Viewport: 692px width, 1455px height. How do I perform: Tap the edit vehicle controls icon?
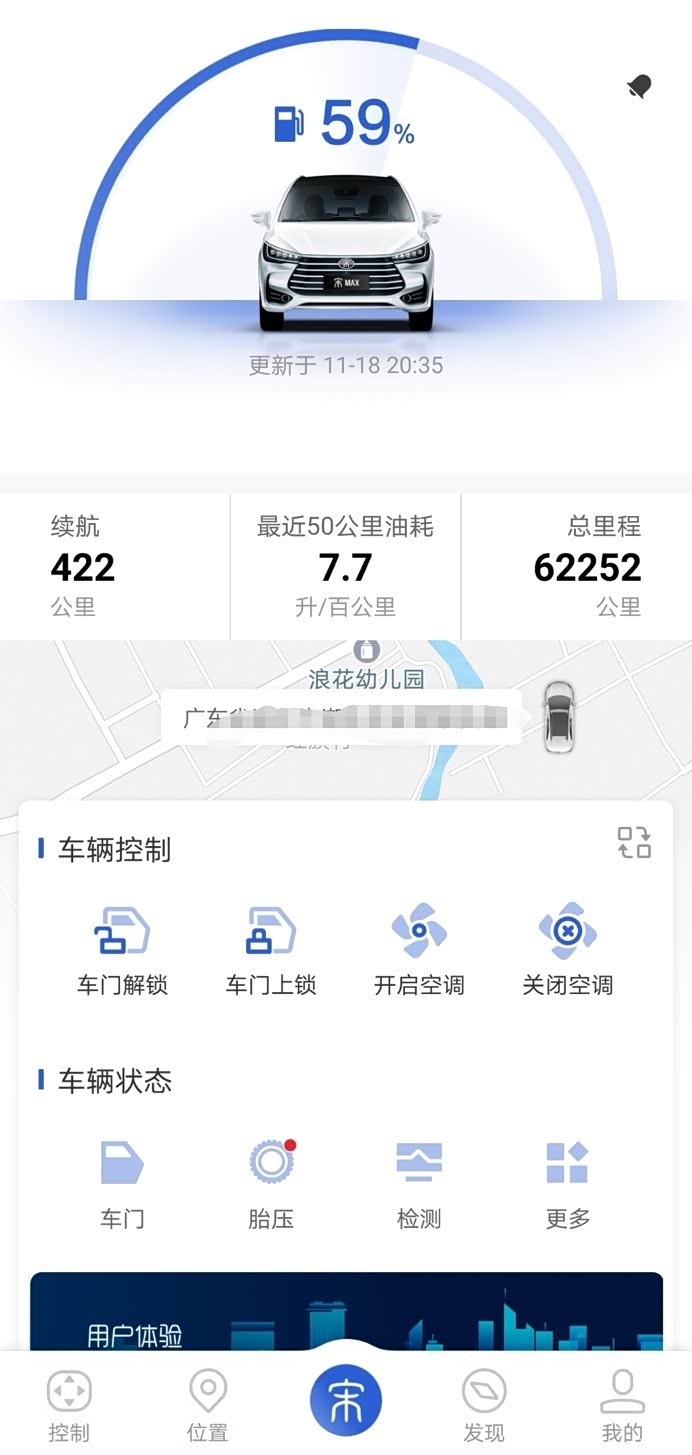pyautogui.click(x=634, y=842)
